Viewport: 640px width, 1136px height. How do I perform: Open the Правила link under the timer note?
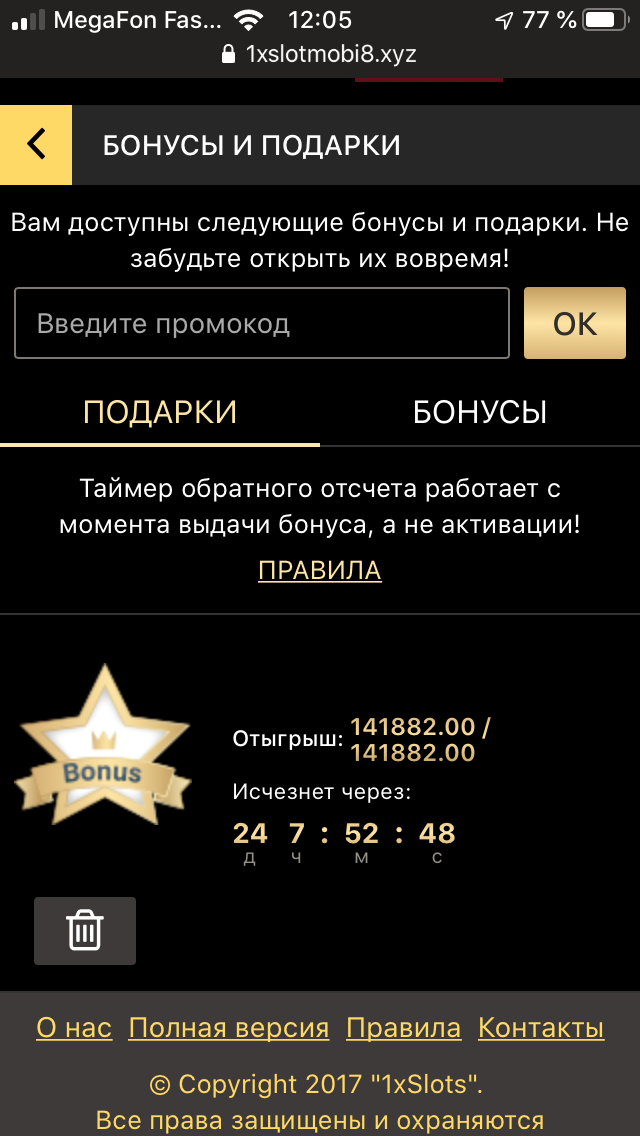[x=320, y=570]
